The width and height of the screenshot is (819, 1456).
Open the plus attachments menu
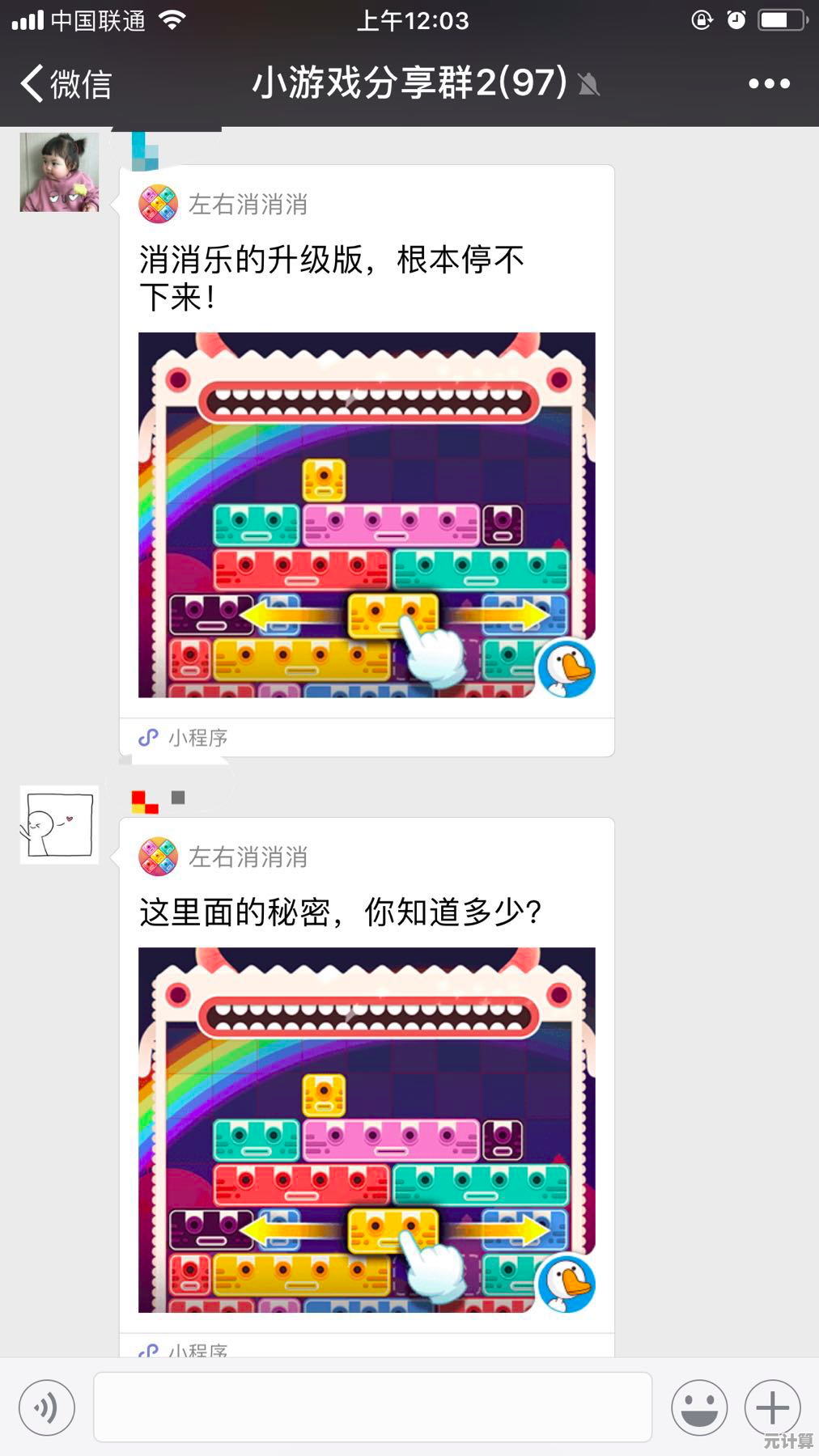(x=772, y=1407)
